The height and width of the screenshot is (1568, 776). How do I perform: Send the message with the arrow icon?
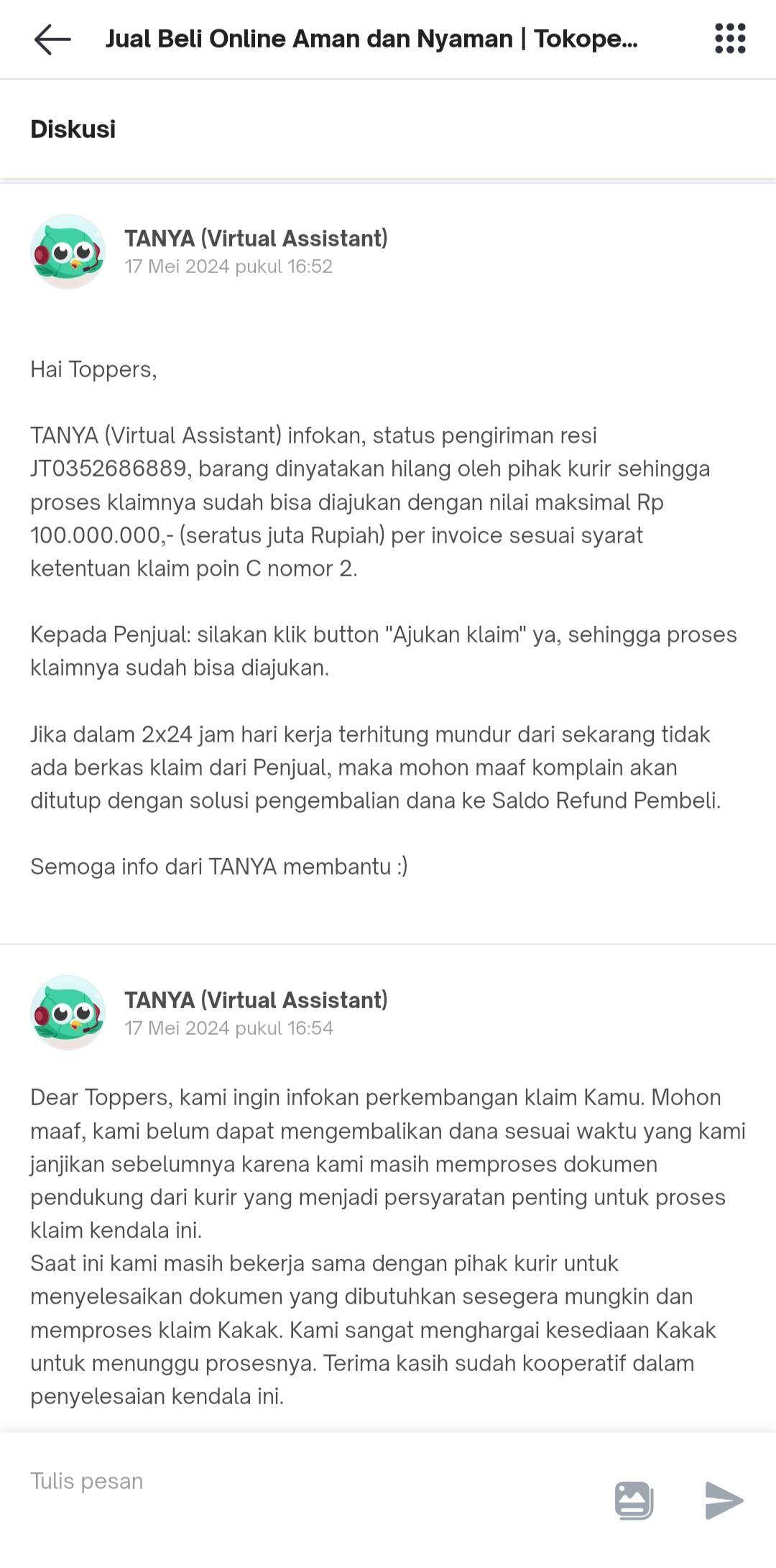coord(724,1501)
